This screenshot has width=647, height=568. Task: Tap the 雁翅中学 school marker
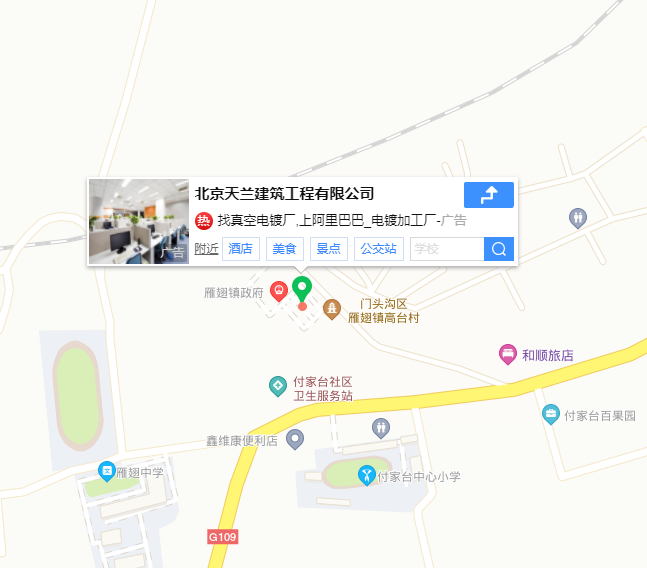tap(107, 470)
